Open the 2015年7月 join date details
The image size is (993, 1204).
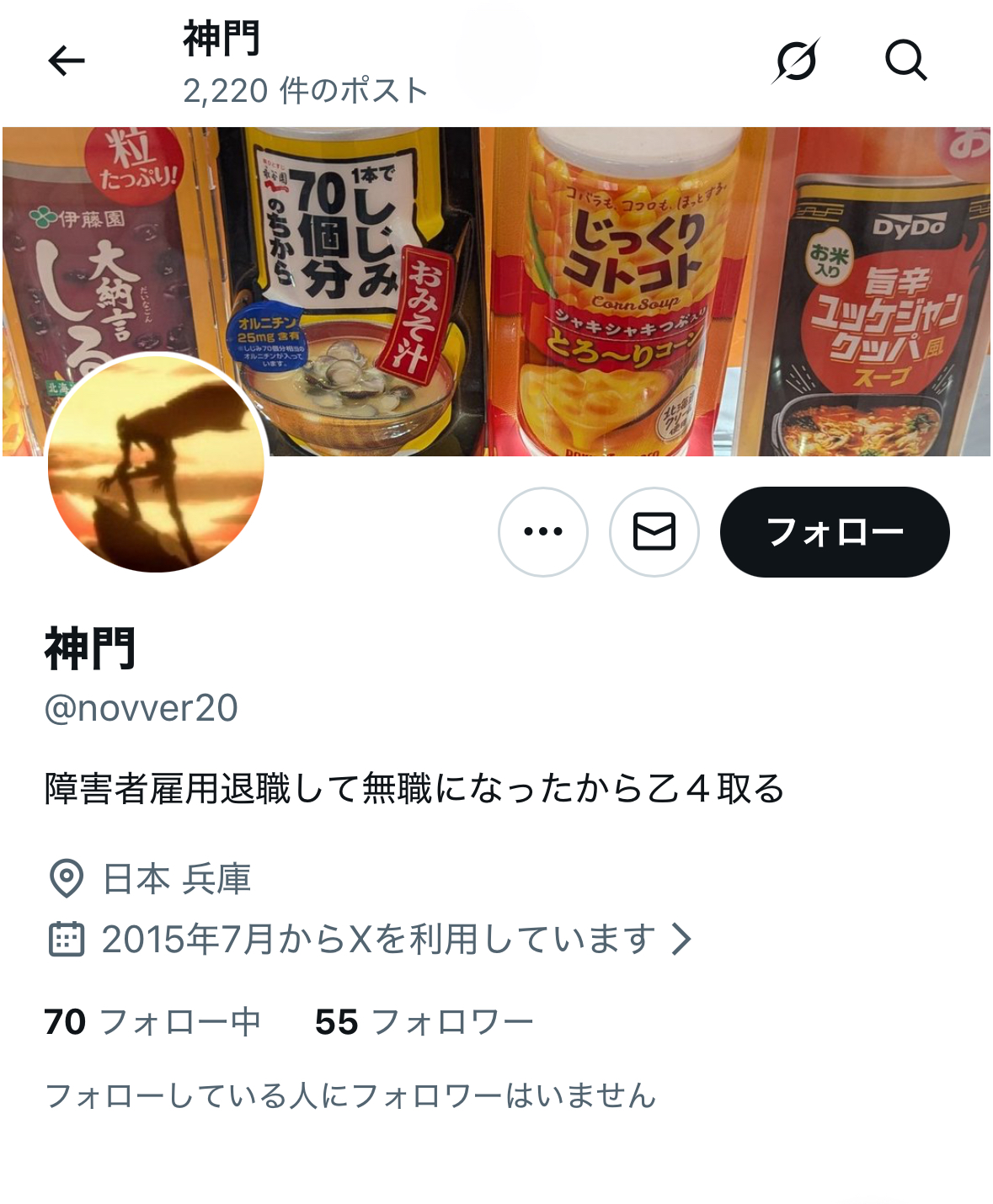coord(379,939)
